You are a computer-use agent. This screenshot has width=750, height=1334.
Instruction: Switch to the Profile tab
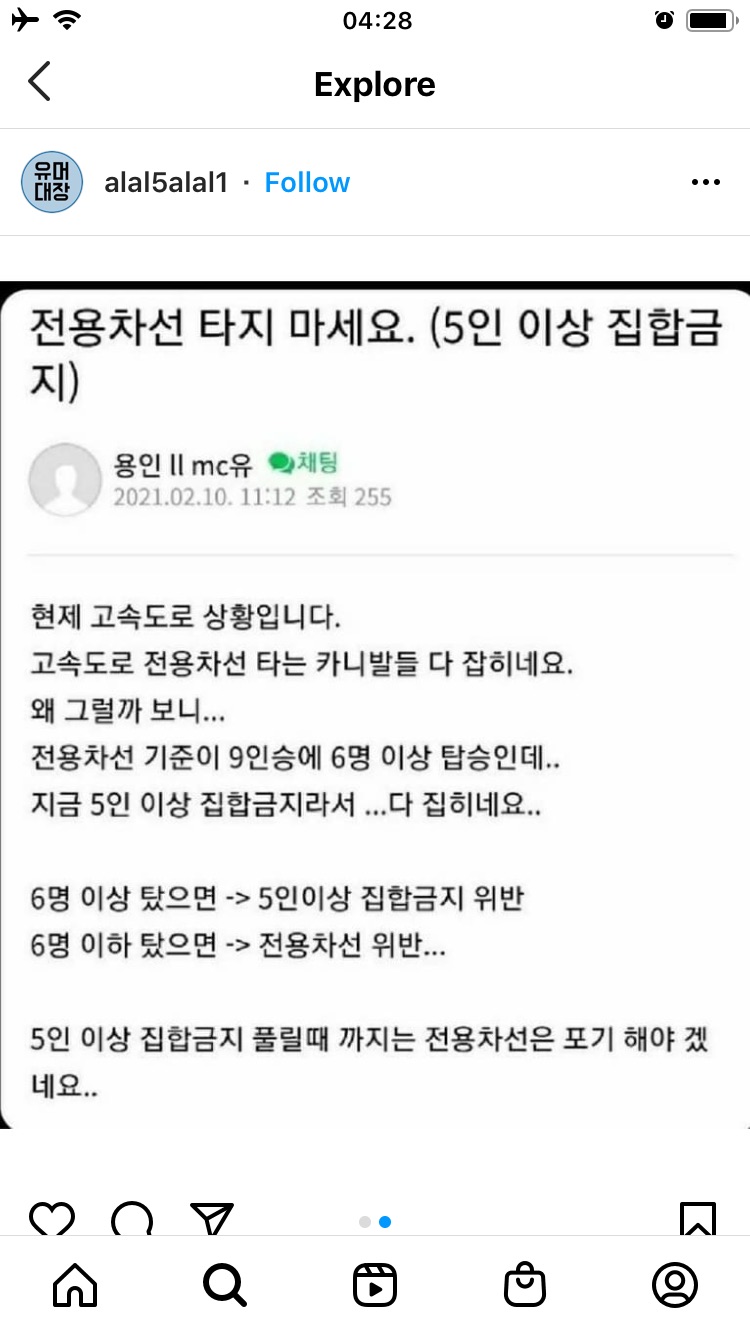pyautogui.click(x=675, y=1285)
